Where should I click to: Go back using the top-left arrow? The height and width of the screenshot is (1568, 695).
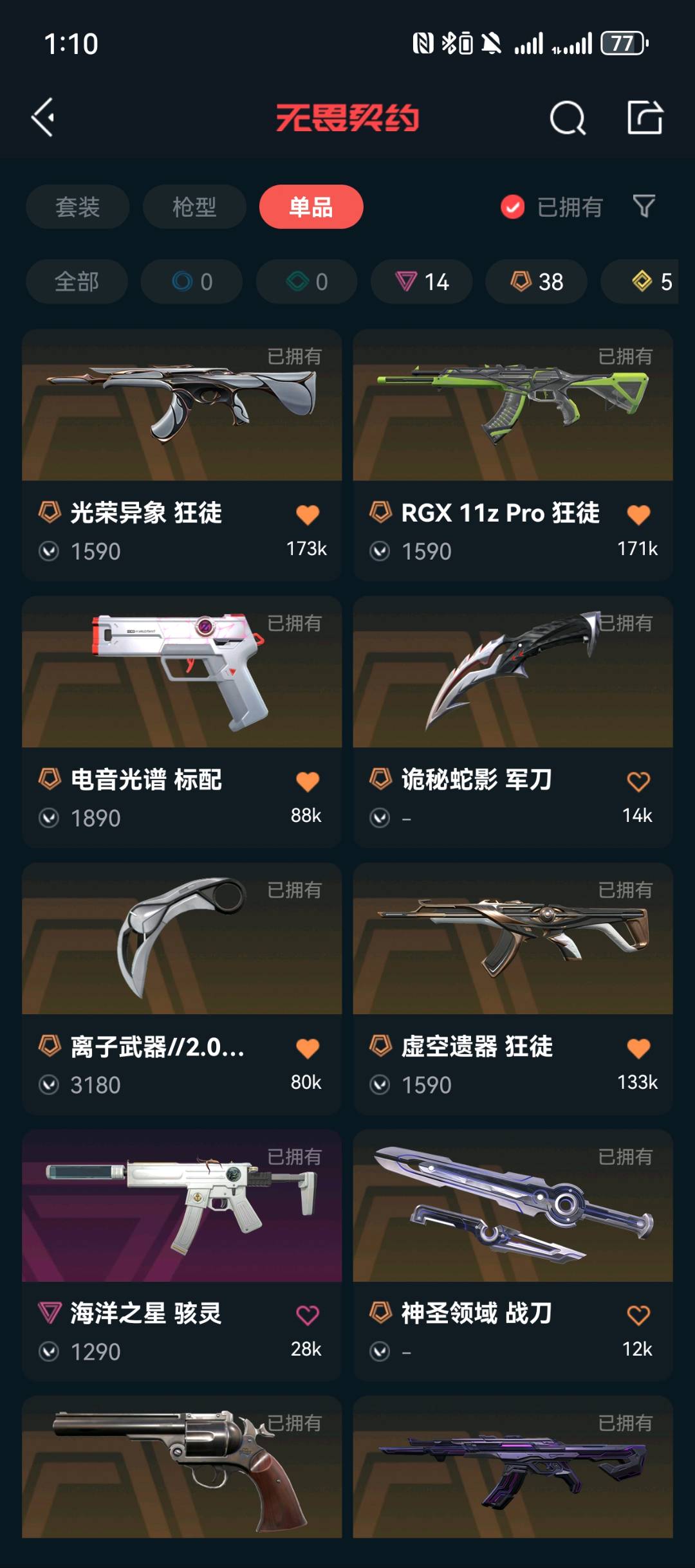point(44,117)
